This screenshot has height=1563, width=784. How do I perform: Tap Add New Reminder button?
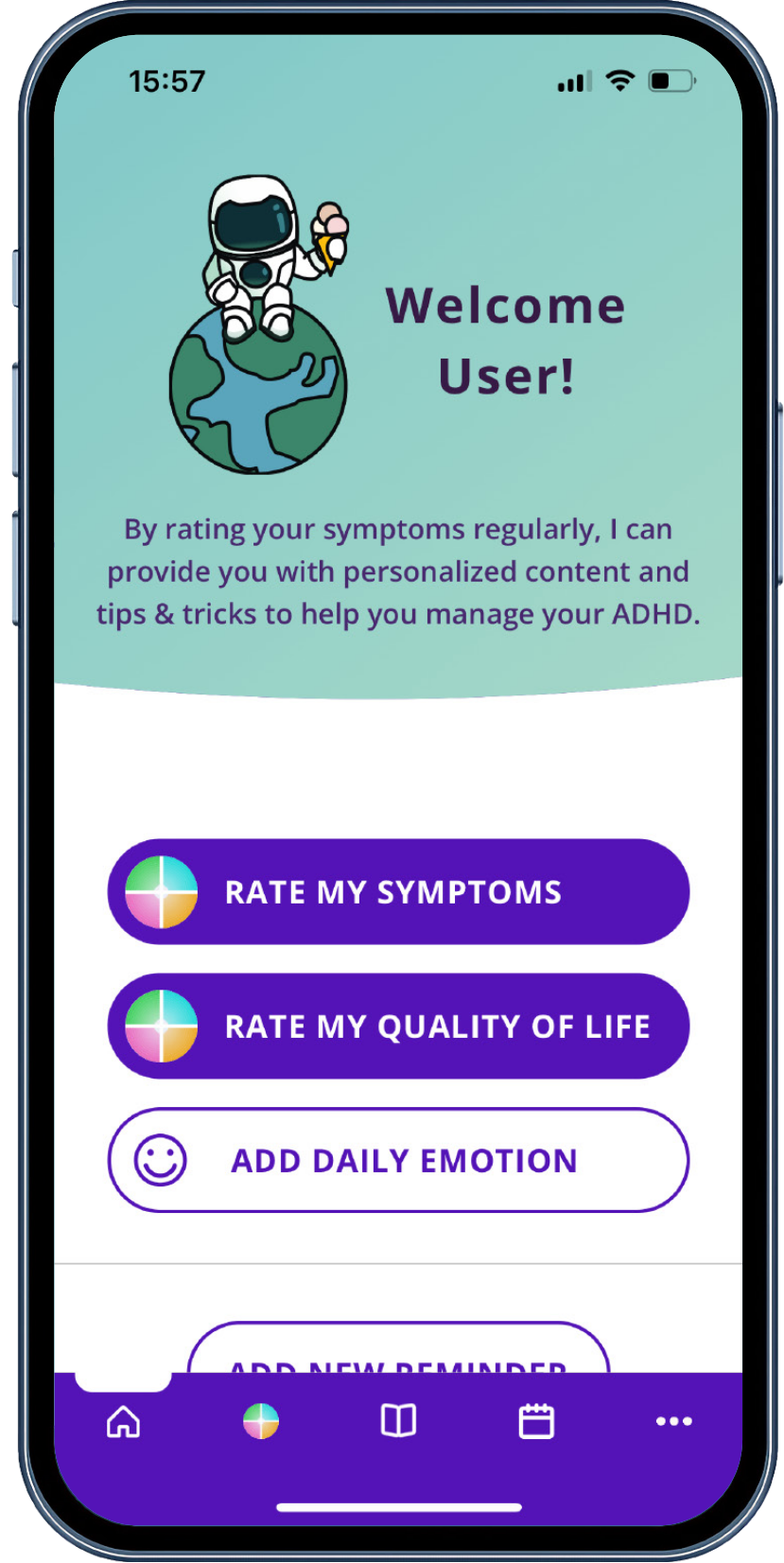click(398, 1353)
